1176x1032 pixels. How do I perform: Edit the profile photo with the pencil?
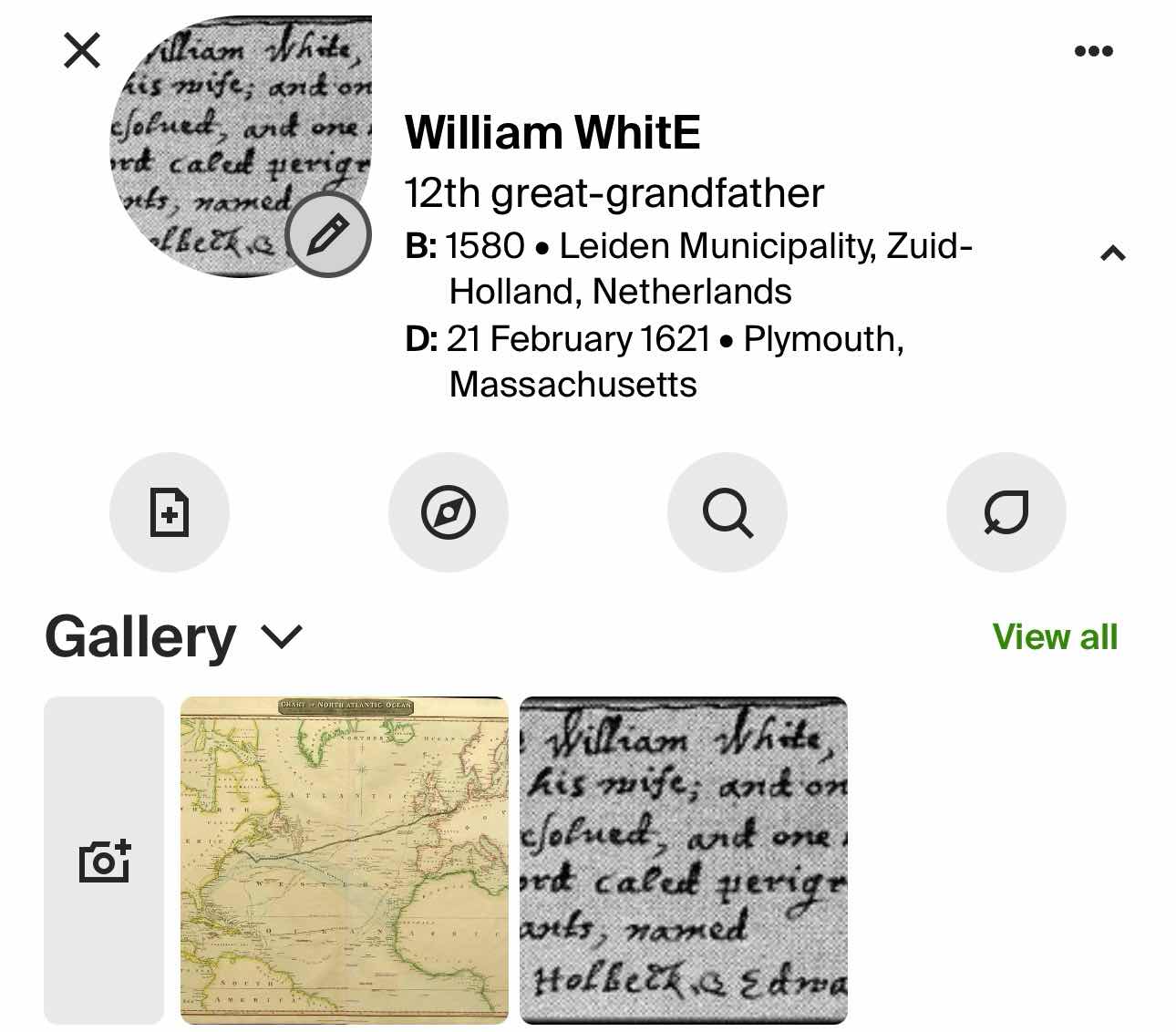327,235
